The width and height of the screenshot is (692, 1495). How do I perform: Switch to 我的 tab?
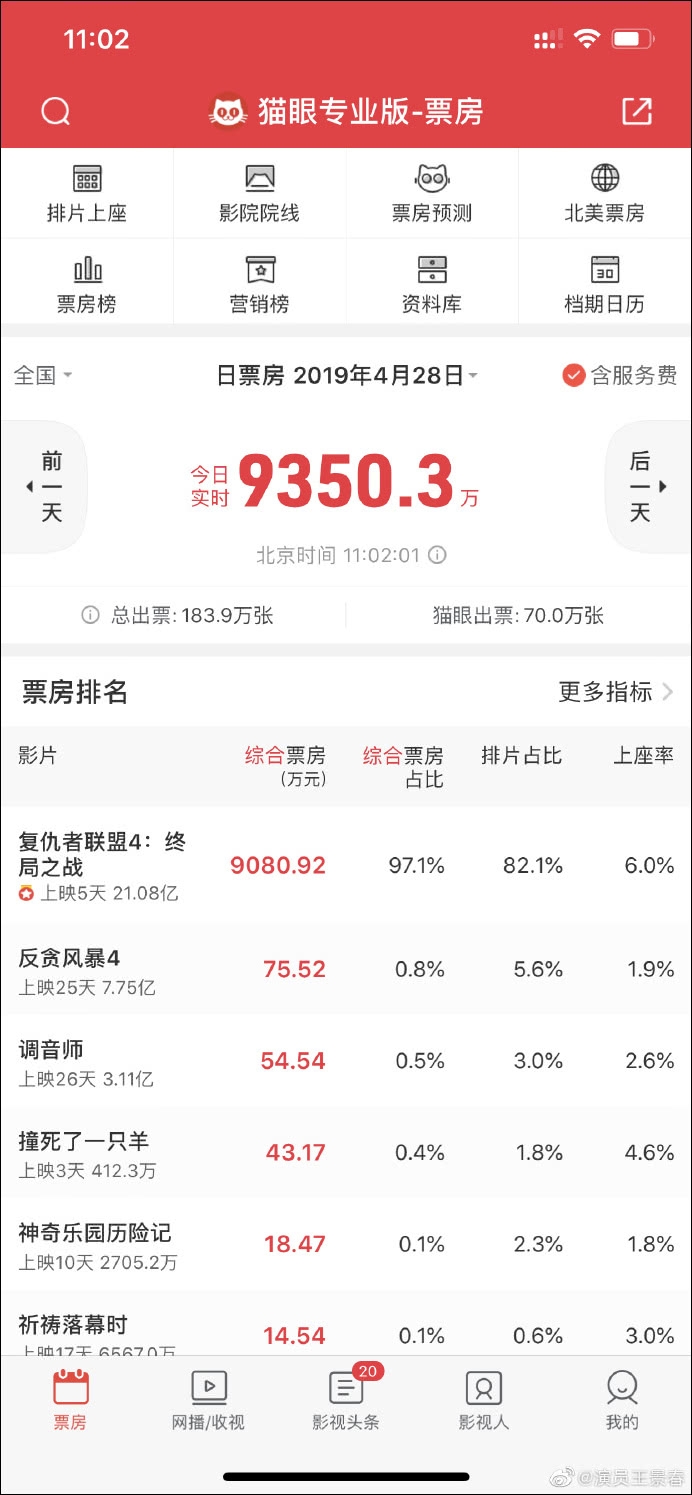[622, 1399]
